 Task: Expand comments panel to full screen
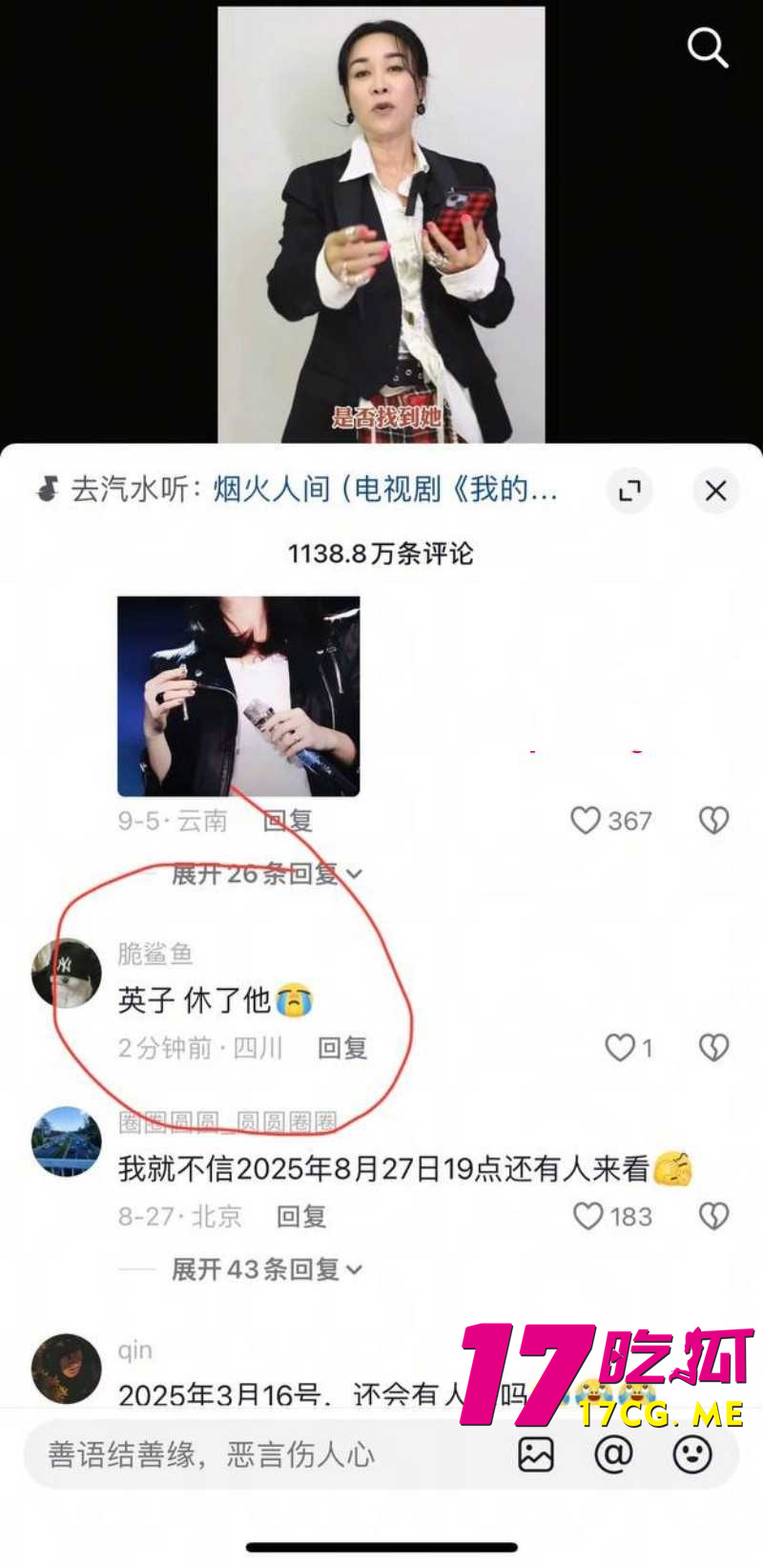(x=629, y=491)
